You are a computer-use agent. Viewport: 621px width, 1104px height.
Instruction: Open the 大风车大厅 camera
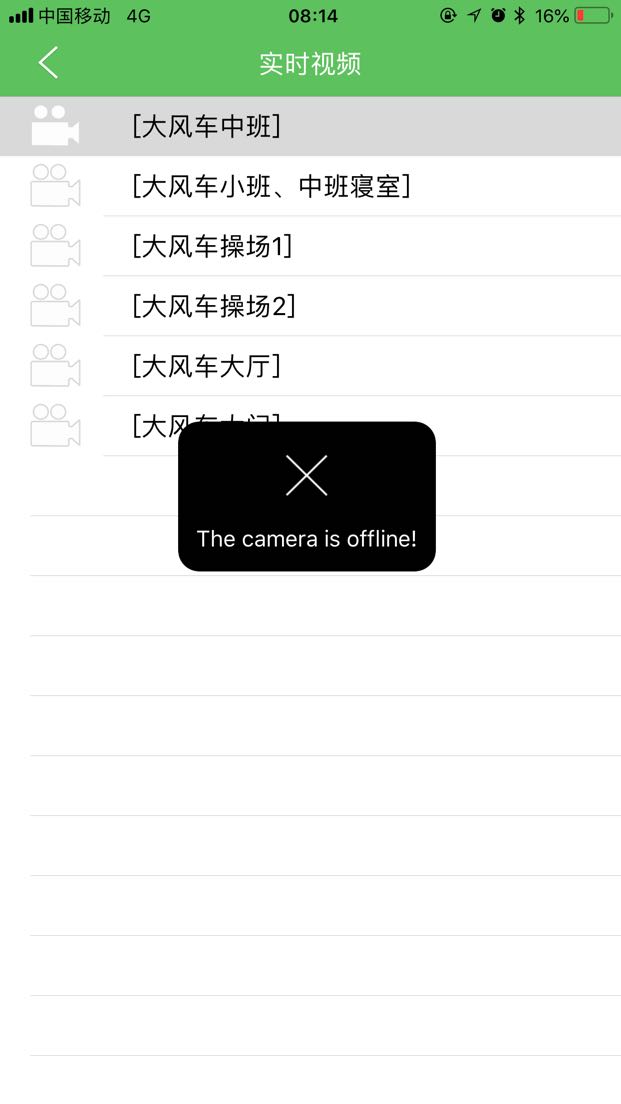coord(310,365)
